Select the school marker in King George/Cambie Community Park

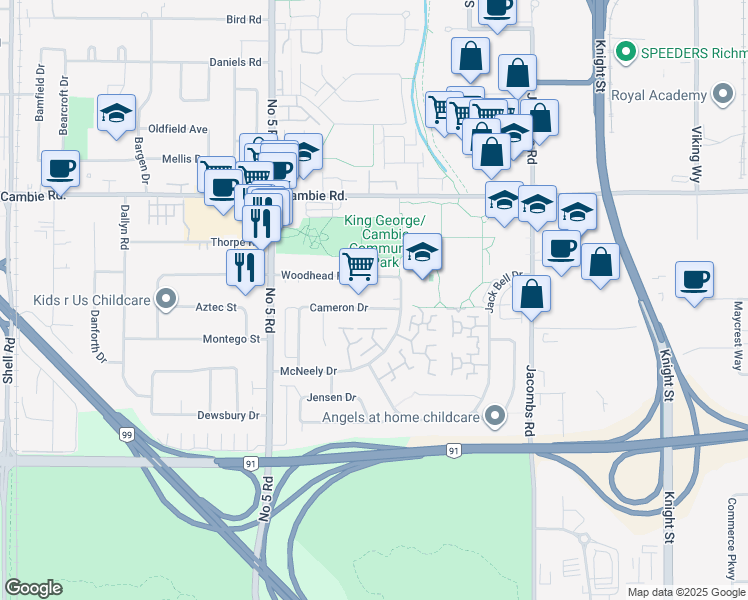423,253
